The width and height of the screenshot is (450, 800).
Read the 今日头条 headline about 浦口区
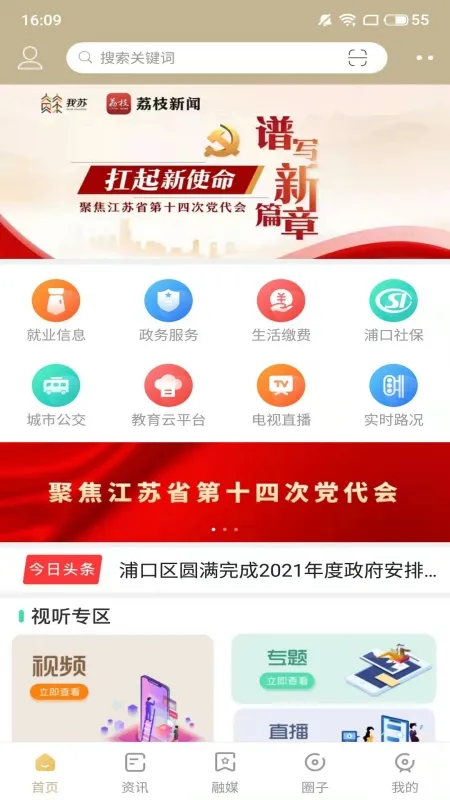click(278, 570)
